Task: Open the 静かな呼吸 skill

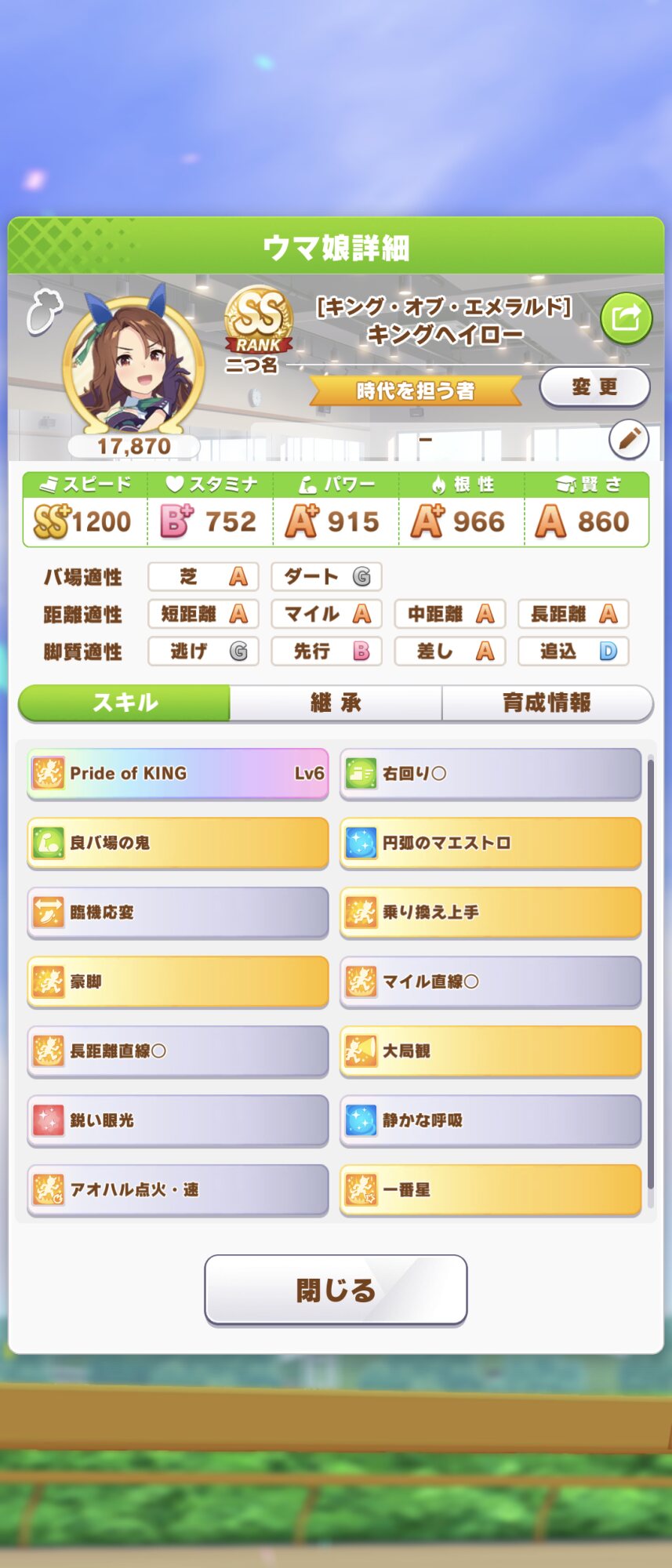Action: pos(490,1120)
